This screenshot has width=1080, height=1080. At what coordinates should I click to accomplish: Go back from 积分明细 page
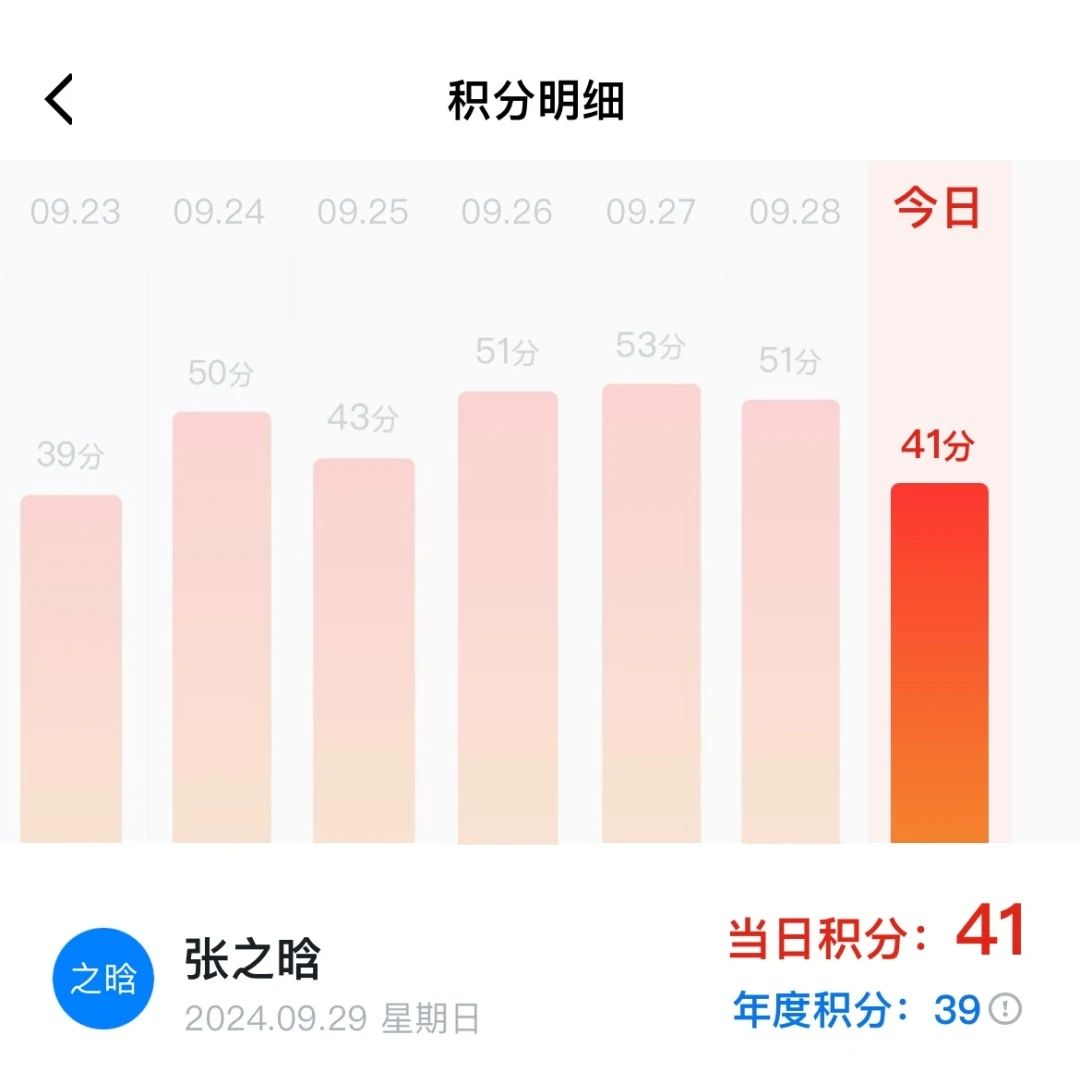click(x=59, y=100)
